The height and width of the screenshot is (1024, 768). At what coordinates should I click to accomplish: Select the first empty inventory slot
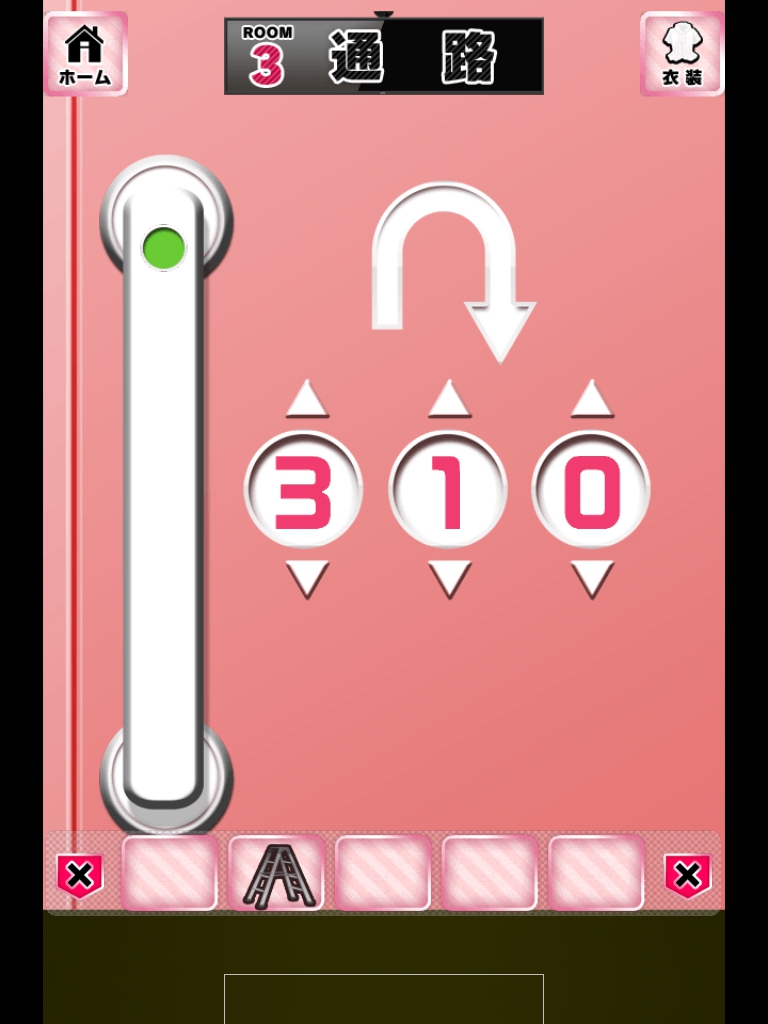coord(170,873)
